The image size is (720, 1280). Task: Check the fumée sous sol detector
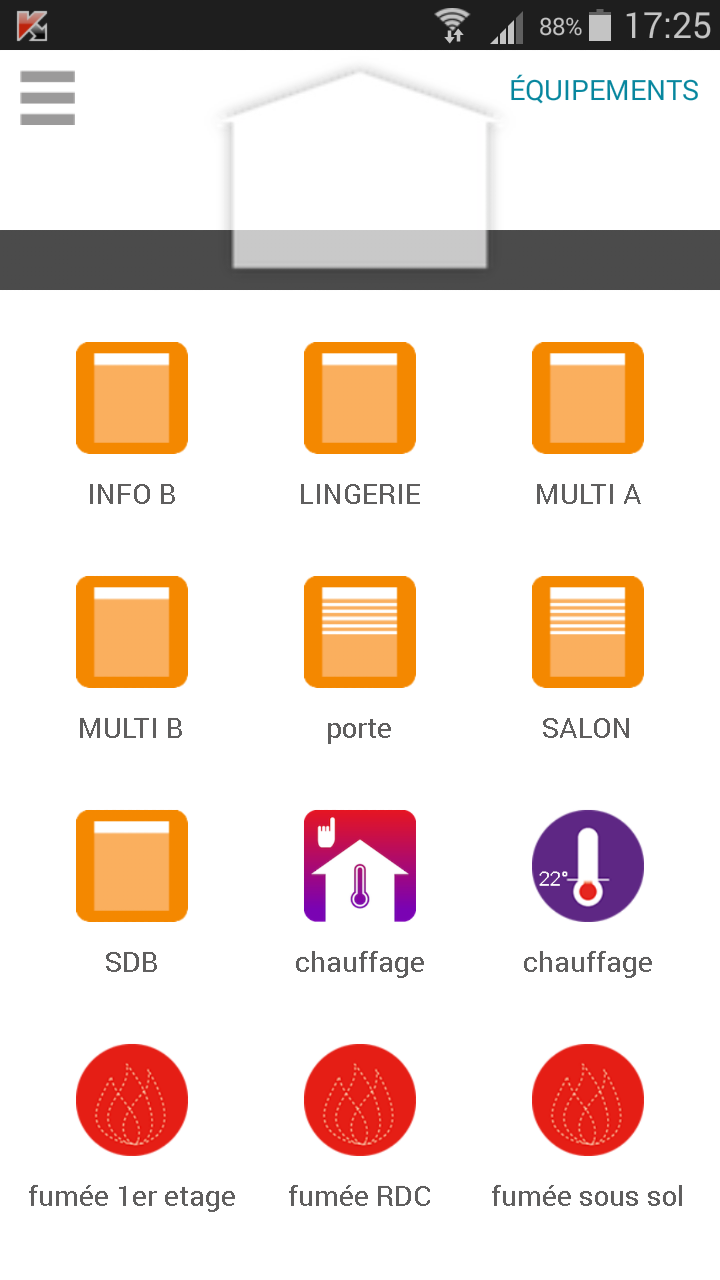(588, 1100)
